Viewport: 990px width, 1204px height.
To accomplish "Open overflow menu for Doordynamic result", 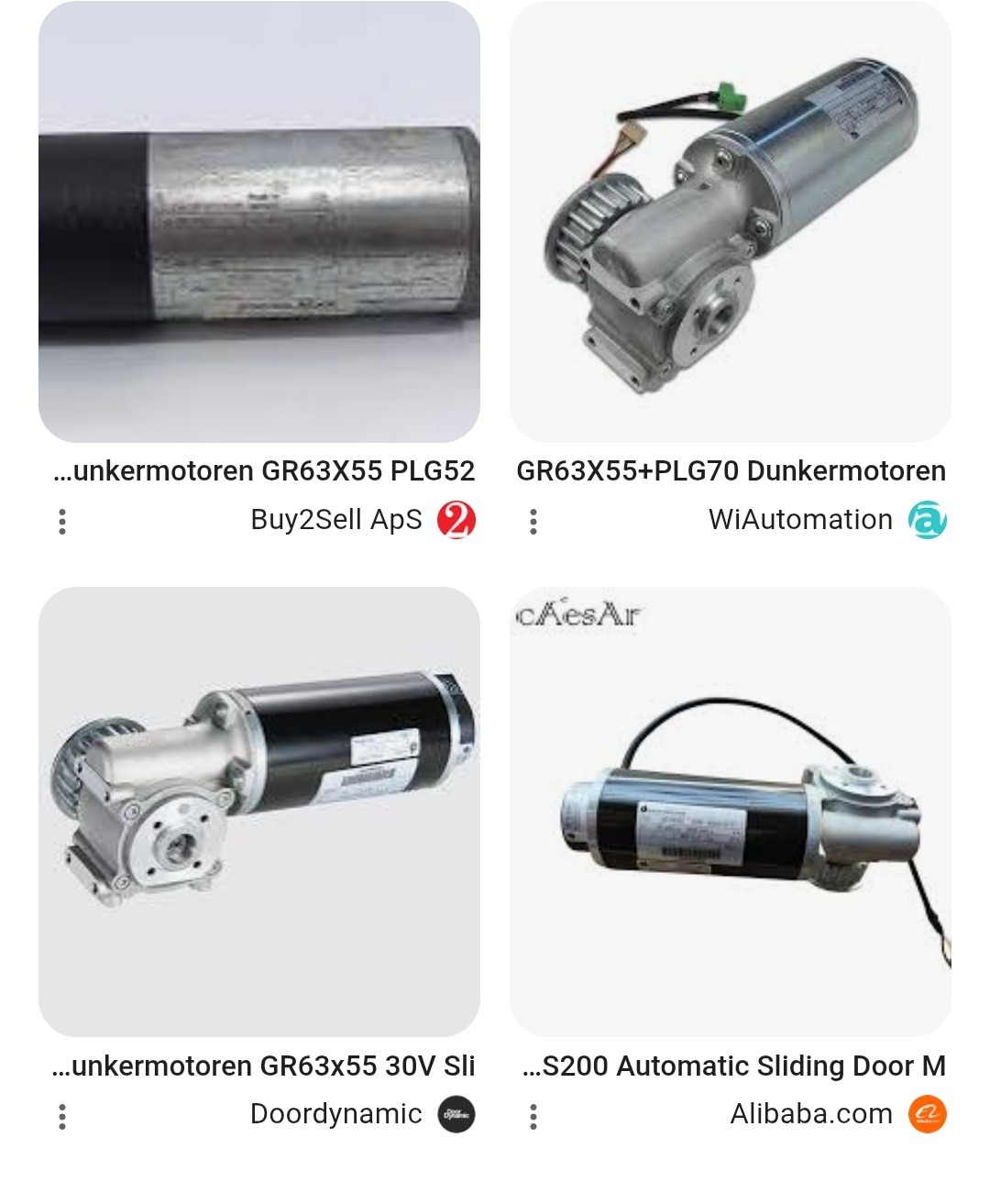I will click(62, 1116).
